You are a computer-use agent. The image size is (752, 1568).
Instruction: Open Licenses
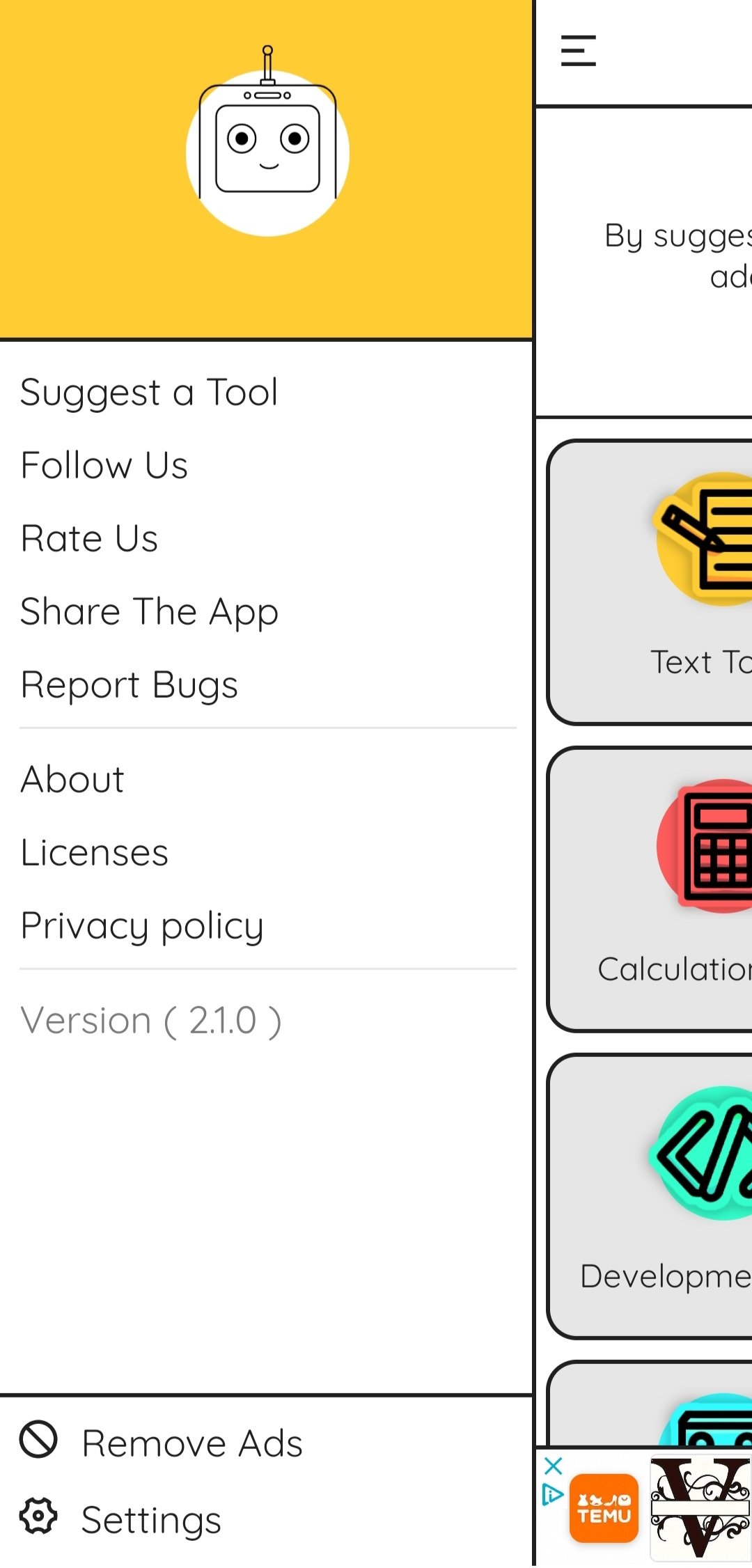95,853
